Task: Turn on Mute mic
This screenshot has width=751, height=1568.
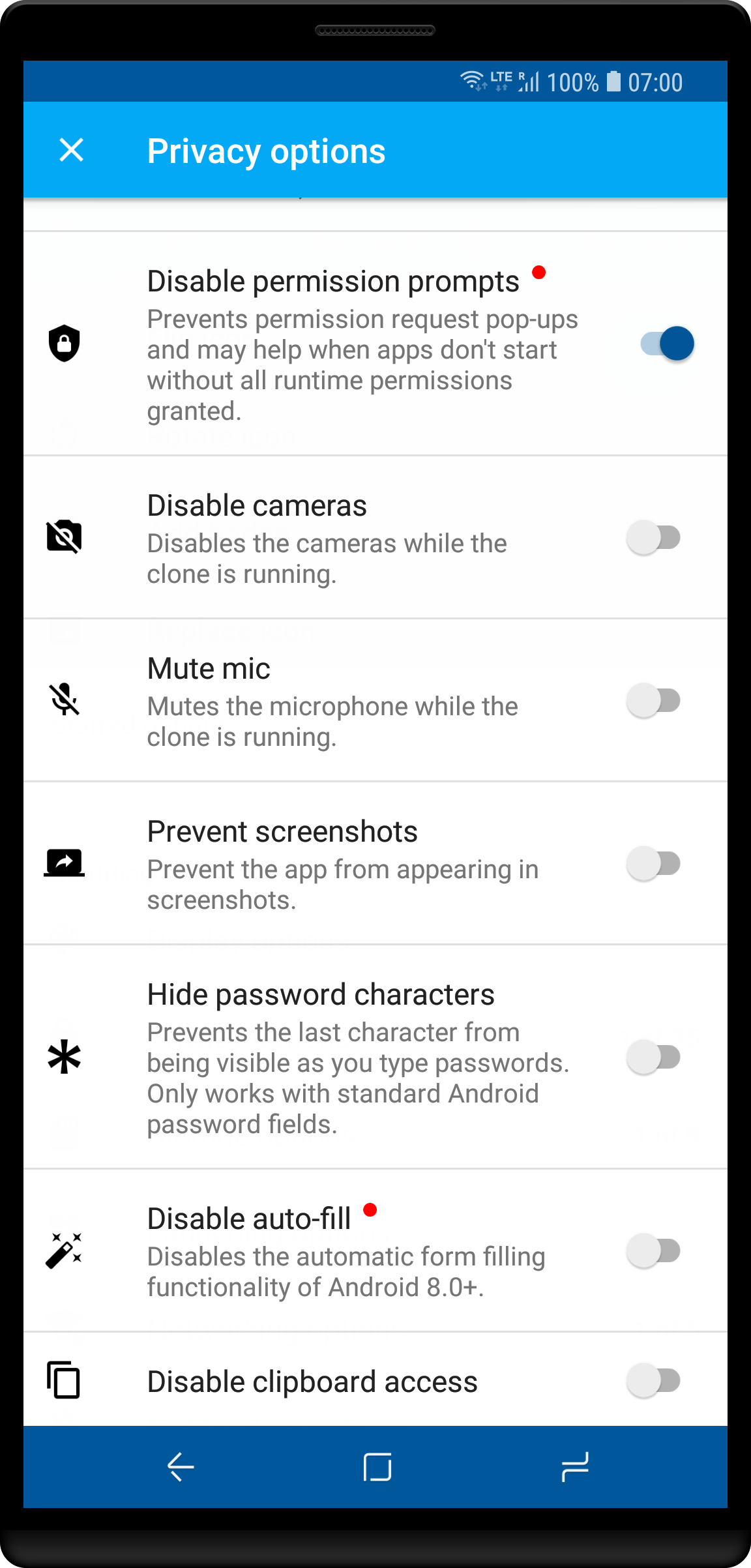Action: (654, 701)
